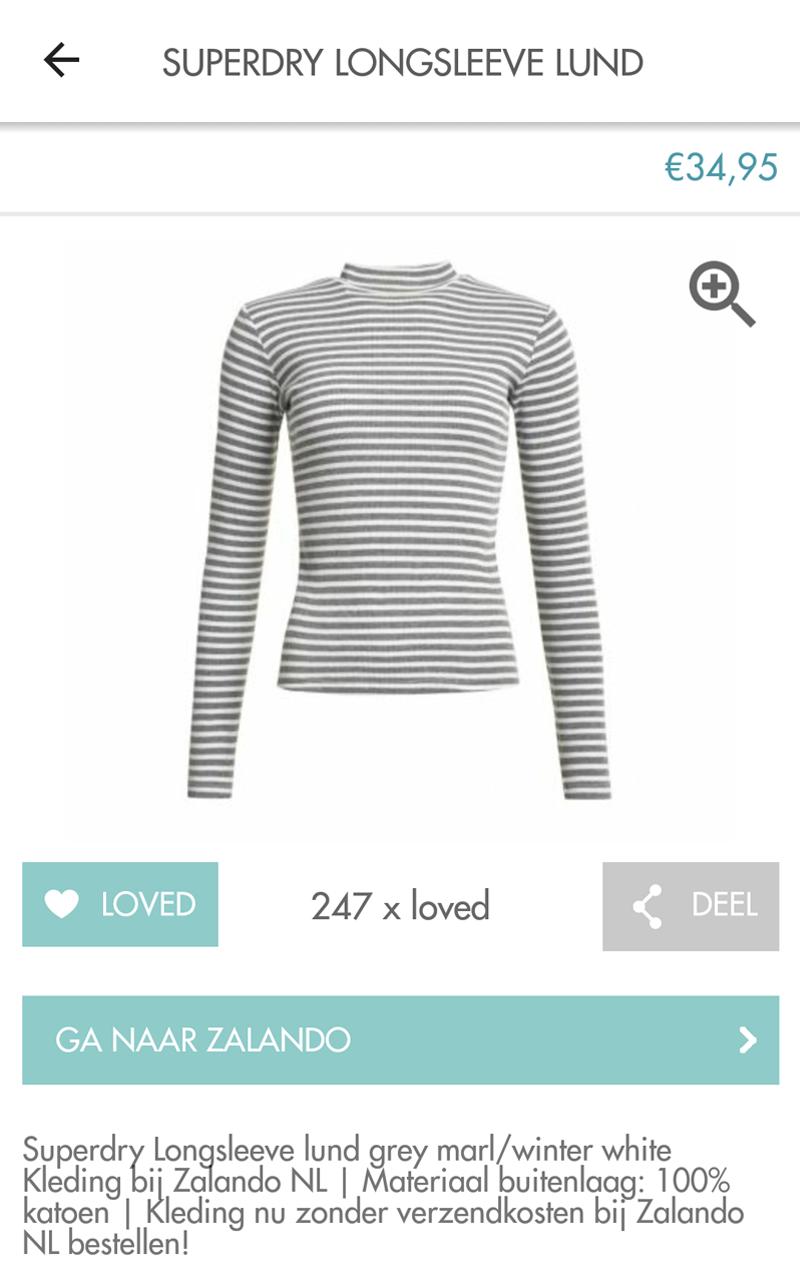Open the striped longsleeve photo
Image resolution: width=800 pixels, height=1280 pixels.
[398, 530]
